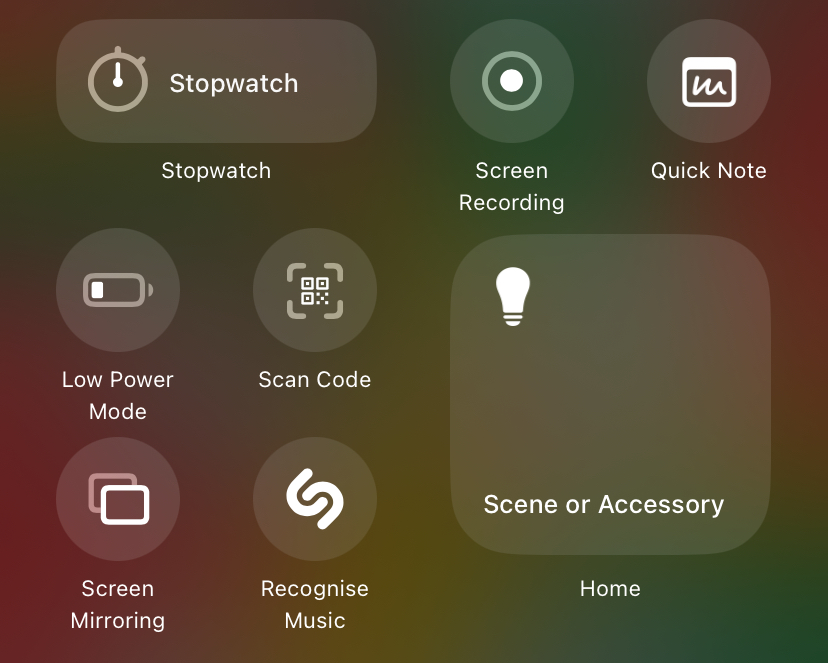Open Quick Note
This screenshot has height=663, width=828.
coord(709,81)
